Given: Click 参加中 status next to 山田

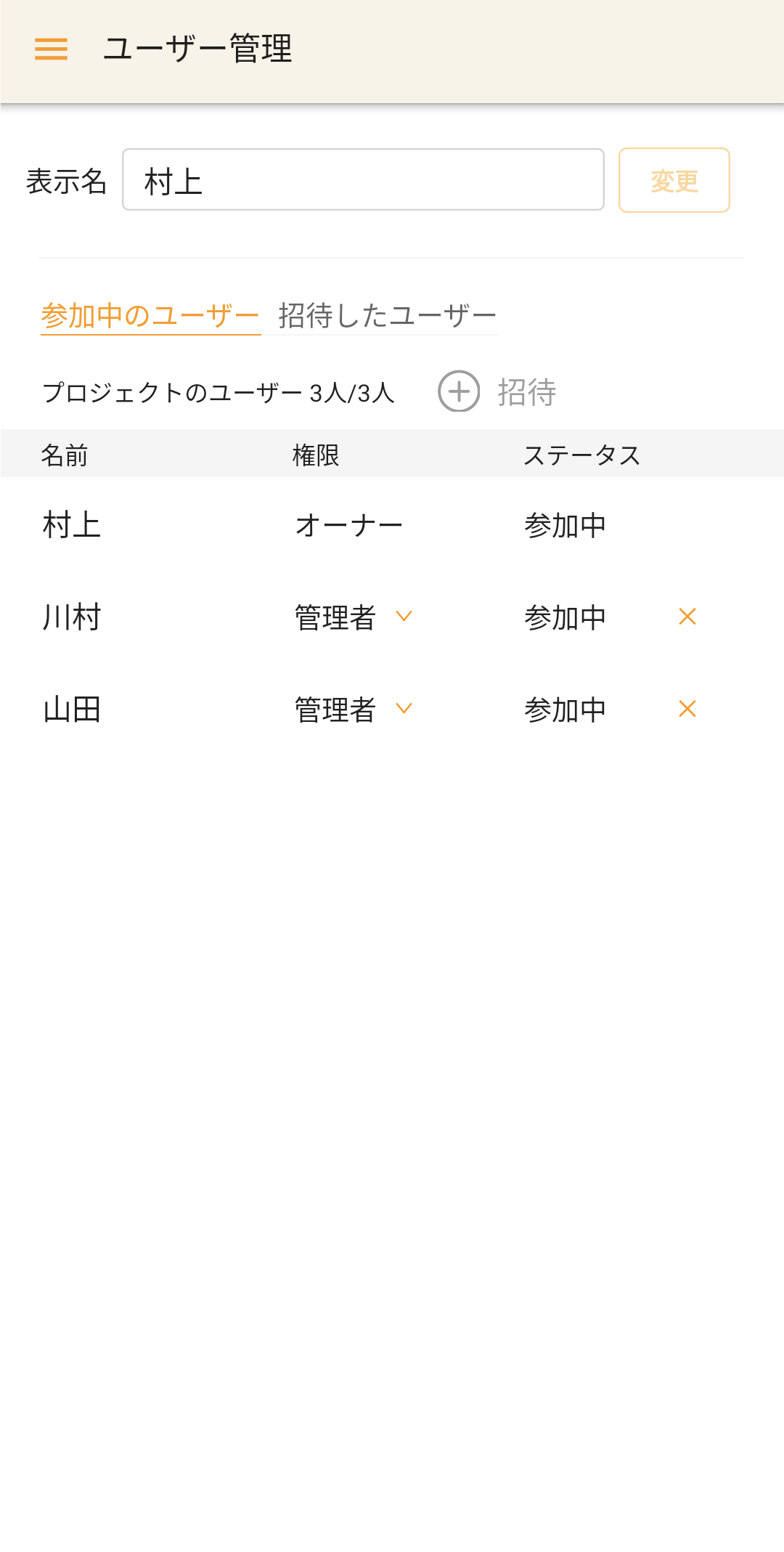Looking at the screenshot, I should tap(565, 710).
